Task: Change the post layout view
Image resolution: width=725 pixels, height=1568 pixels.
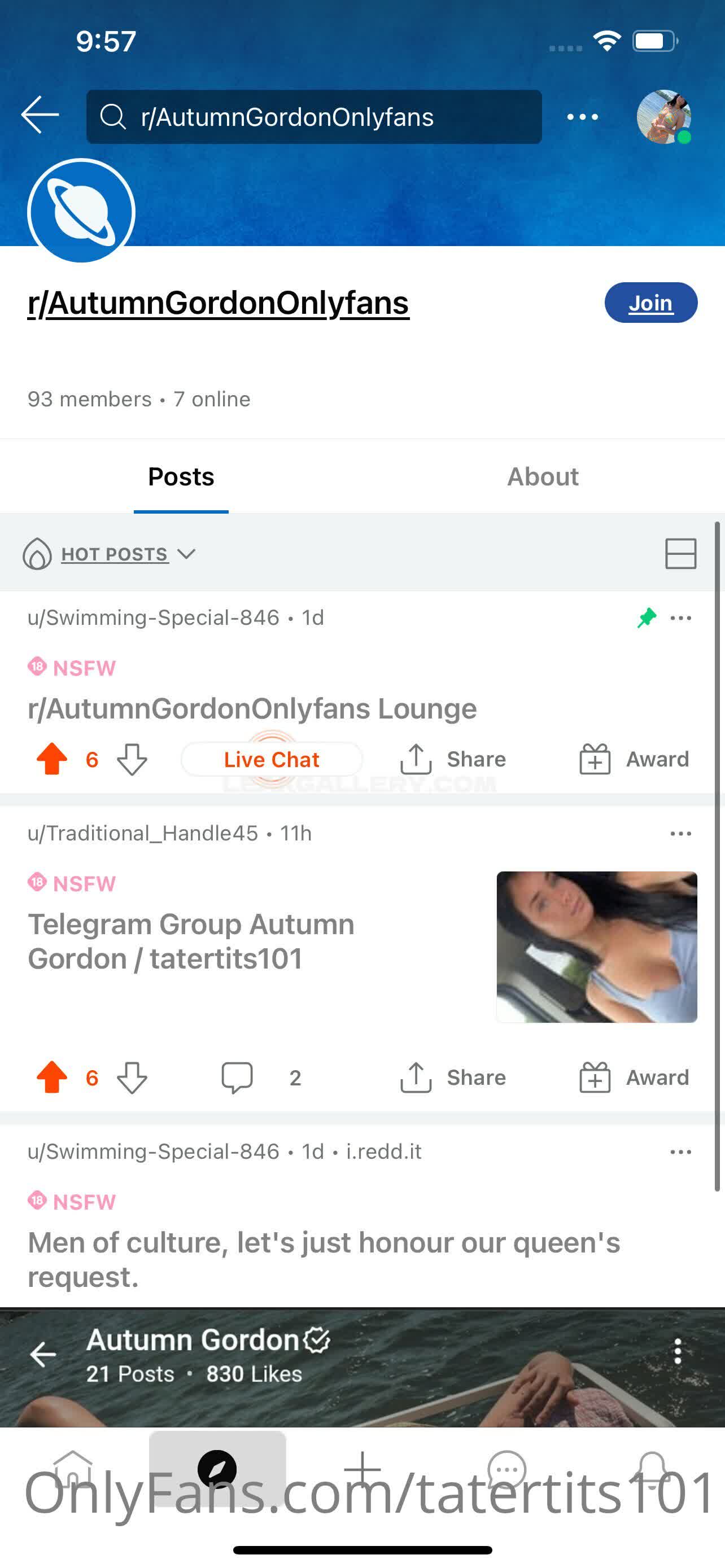Action: click(680, 553)
